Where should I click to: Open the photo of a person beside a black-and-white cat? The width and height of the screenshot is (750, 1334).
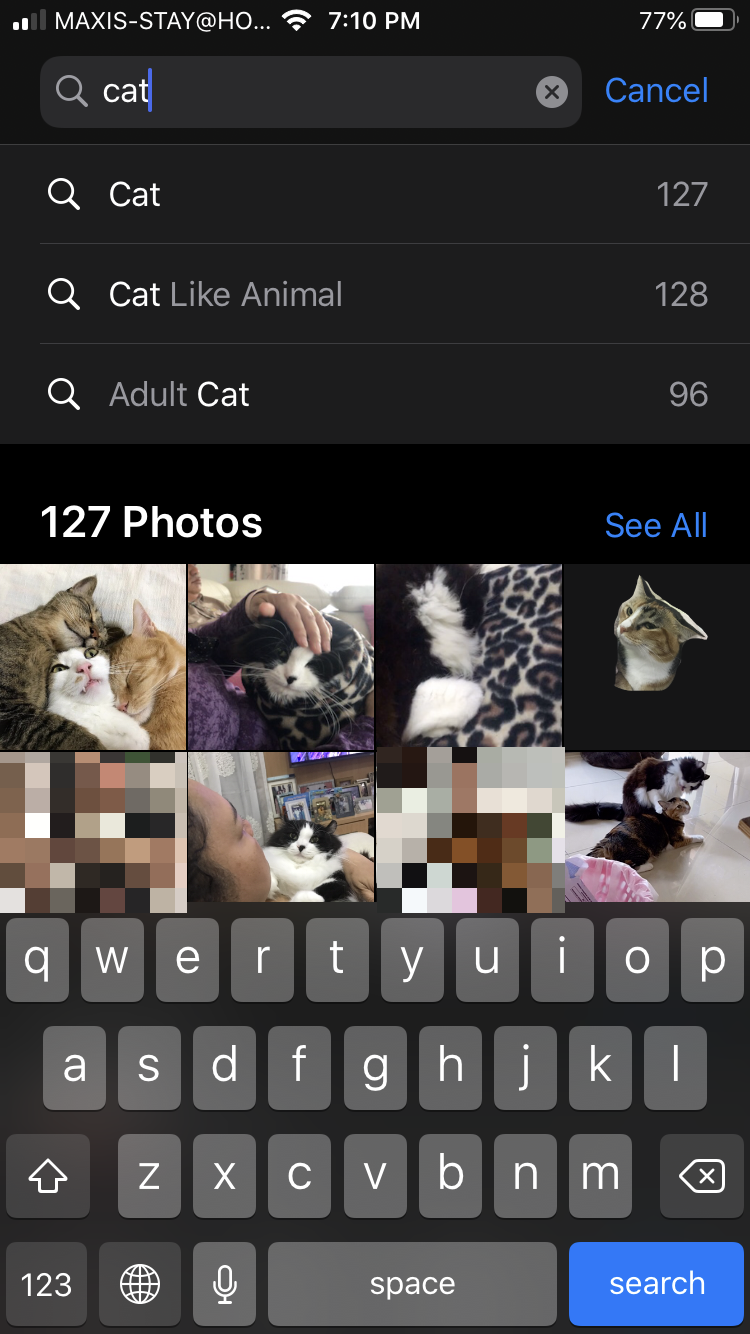281,827
